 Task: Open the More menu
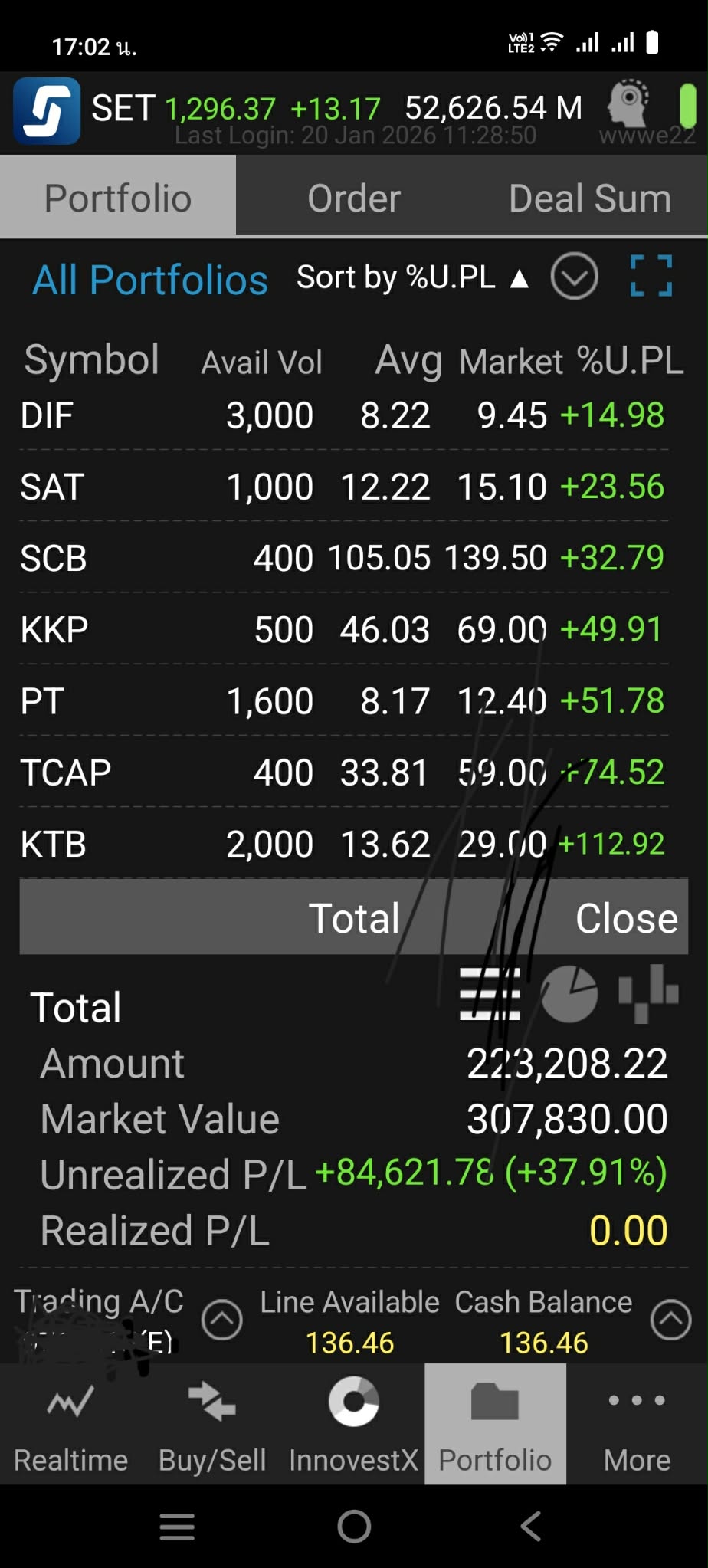click(x=637, y=1425)
